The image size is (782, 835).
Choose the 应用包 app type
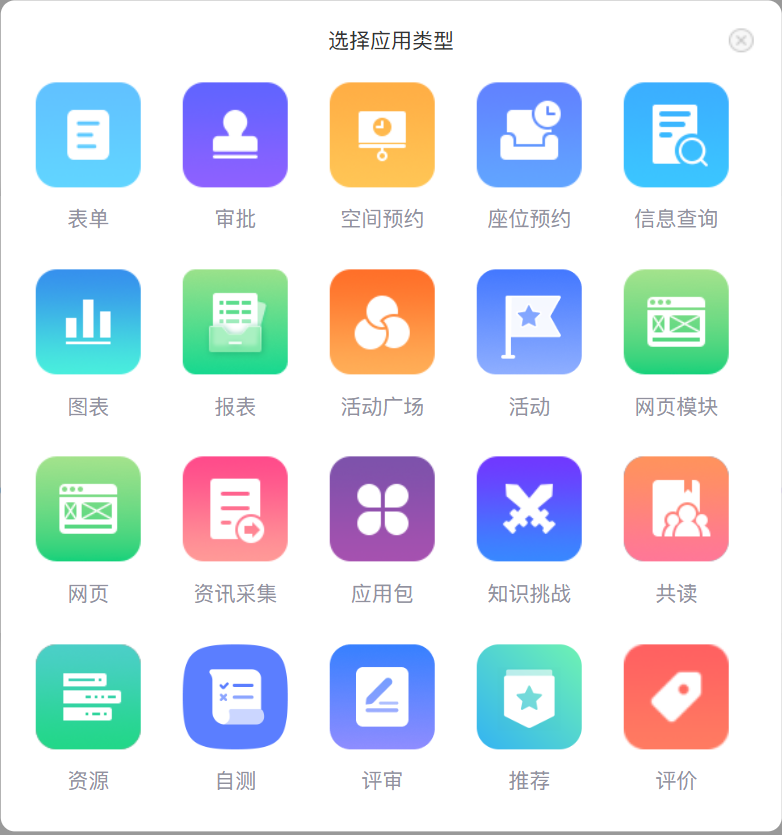pos(382,509)
